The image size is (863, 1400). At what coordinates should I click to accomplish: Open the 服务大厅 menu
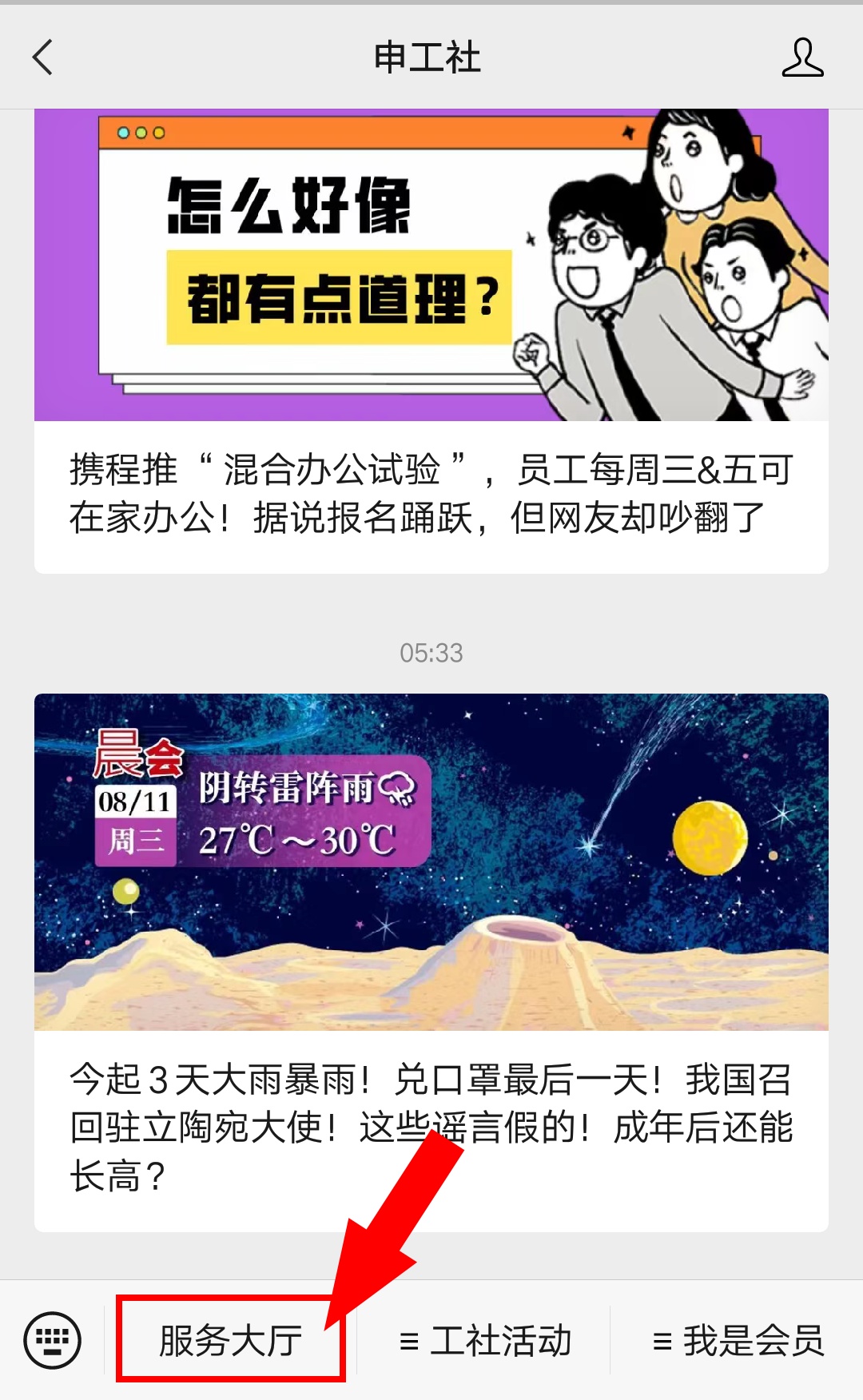[x=230, y=1340]
